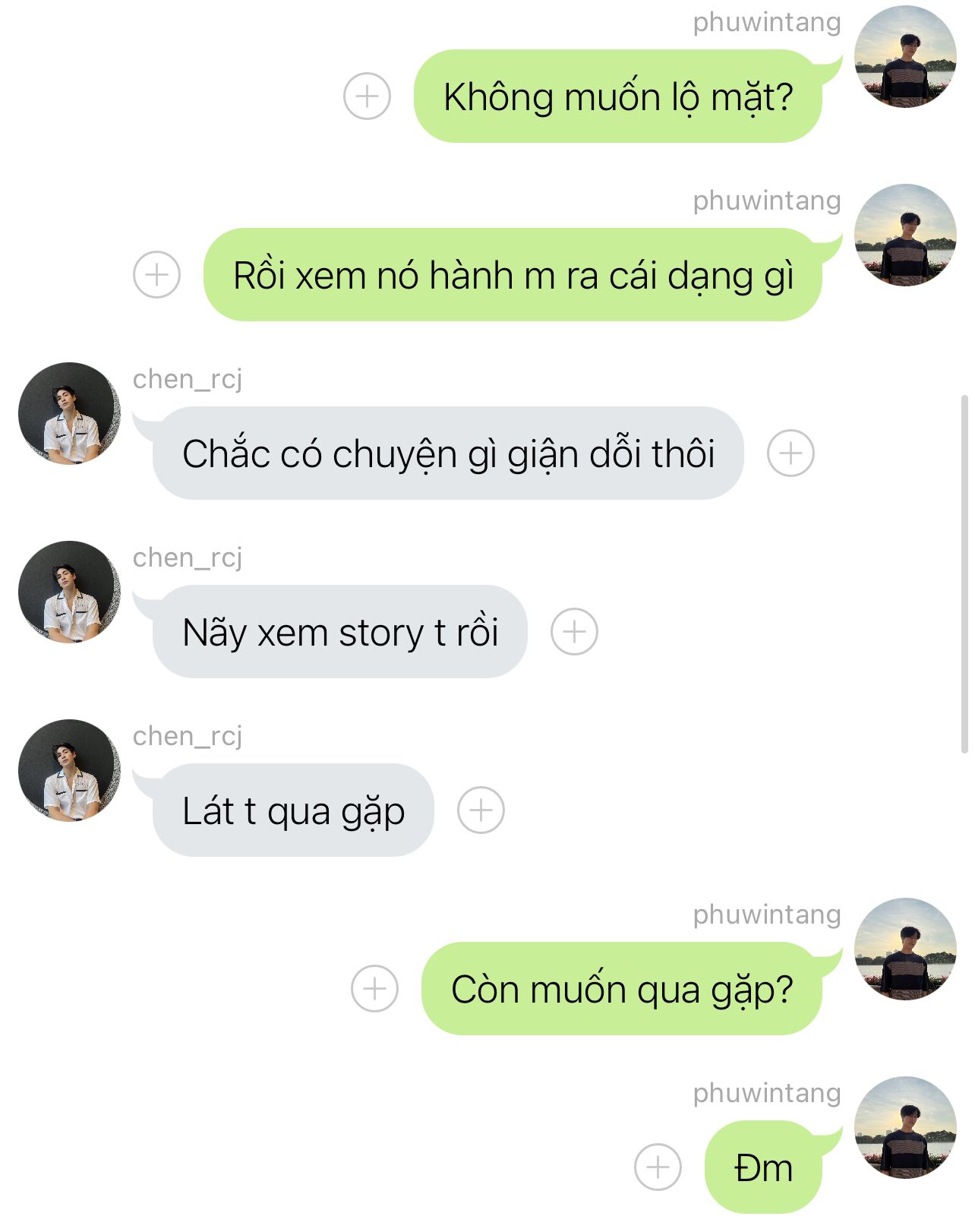This screenshot has width=975, height=1232.
Task: Tap the plus next to "Rồi xem nó hành m ra cái dạng gì"
Action: [156, 274]
